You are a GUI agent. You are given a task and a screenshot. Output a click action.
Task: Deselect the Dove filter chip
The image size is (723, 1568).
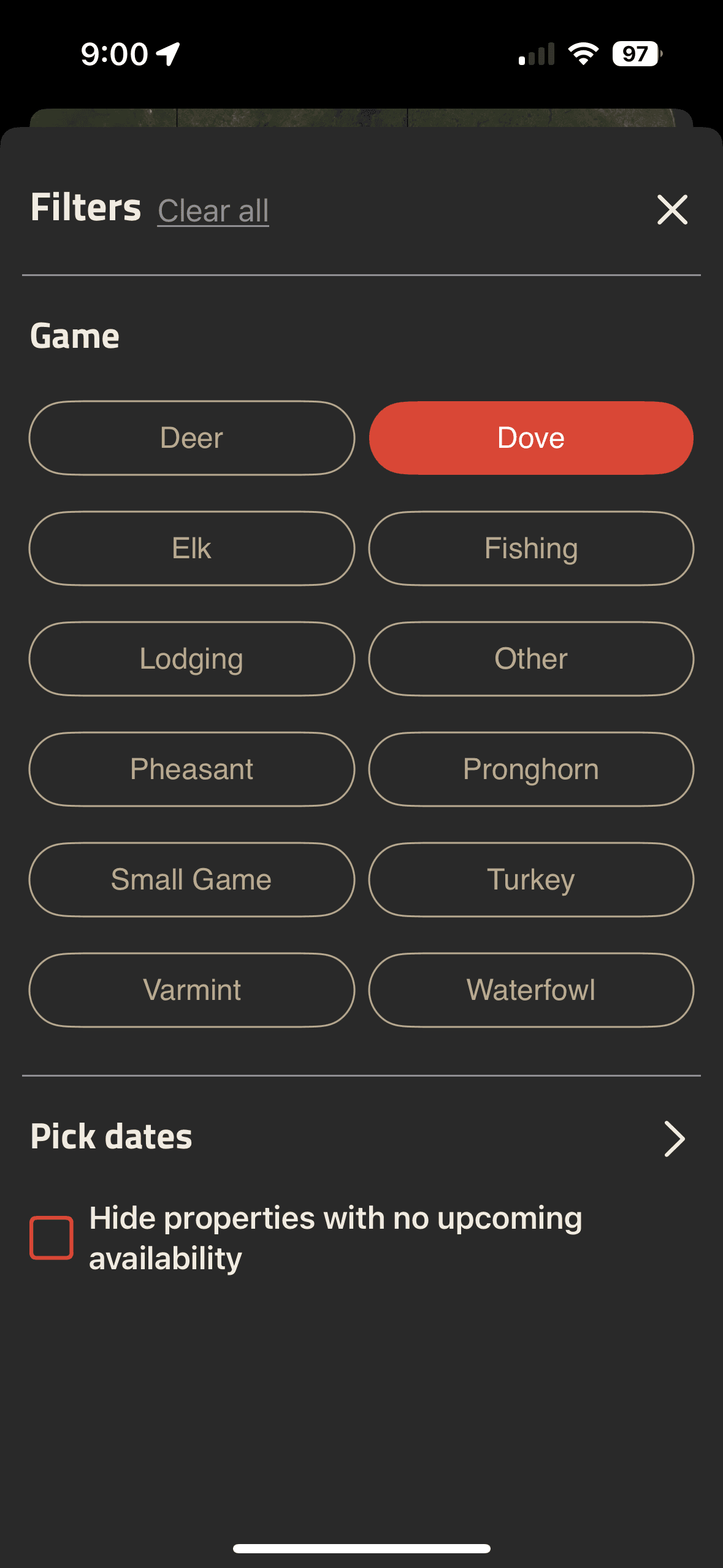click(x=531, y=438)
